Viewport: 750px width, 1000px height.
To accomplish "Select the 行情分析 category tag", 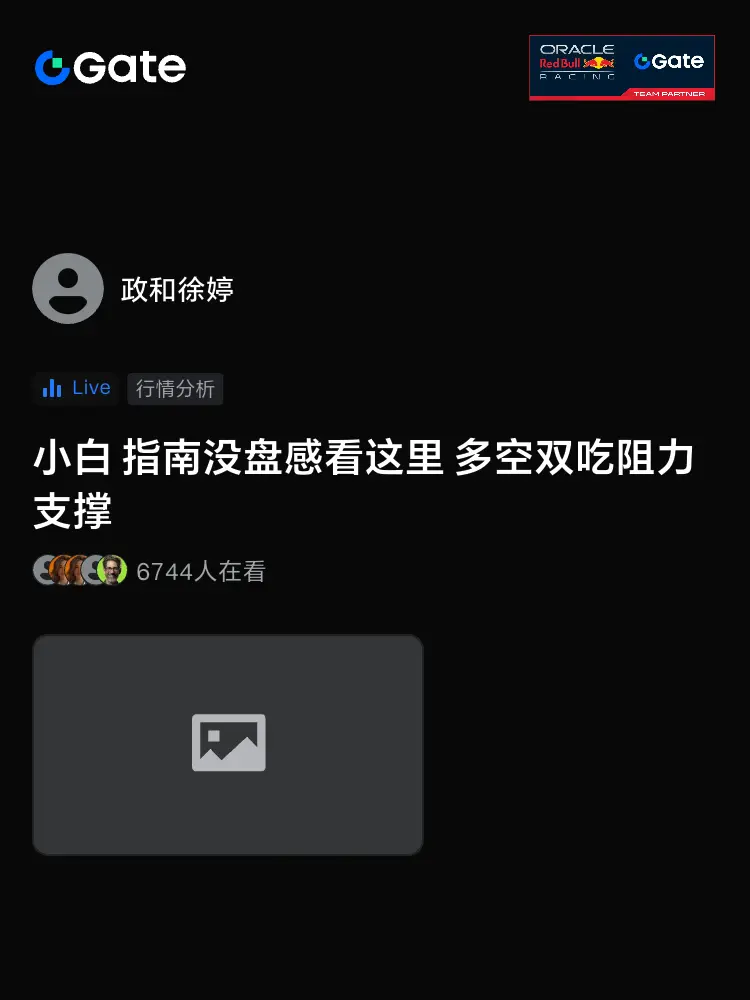I will point(175,389).
